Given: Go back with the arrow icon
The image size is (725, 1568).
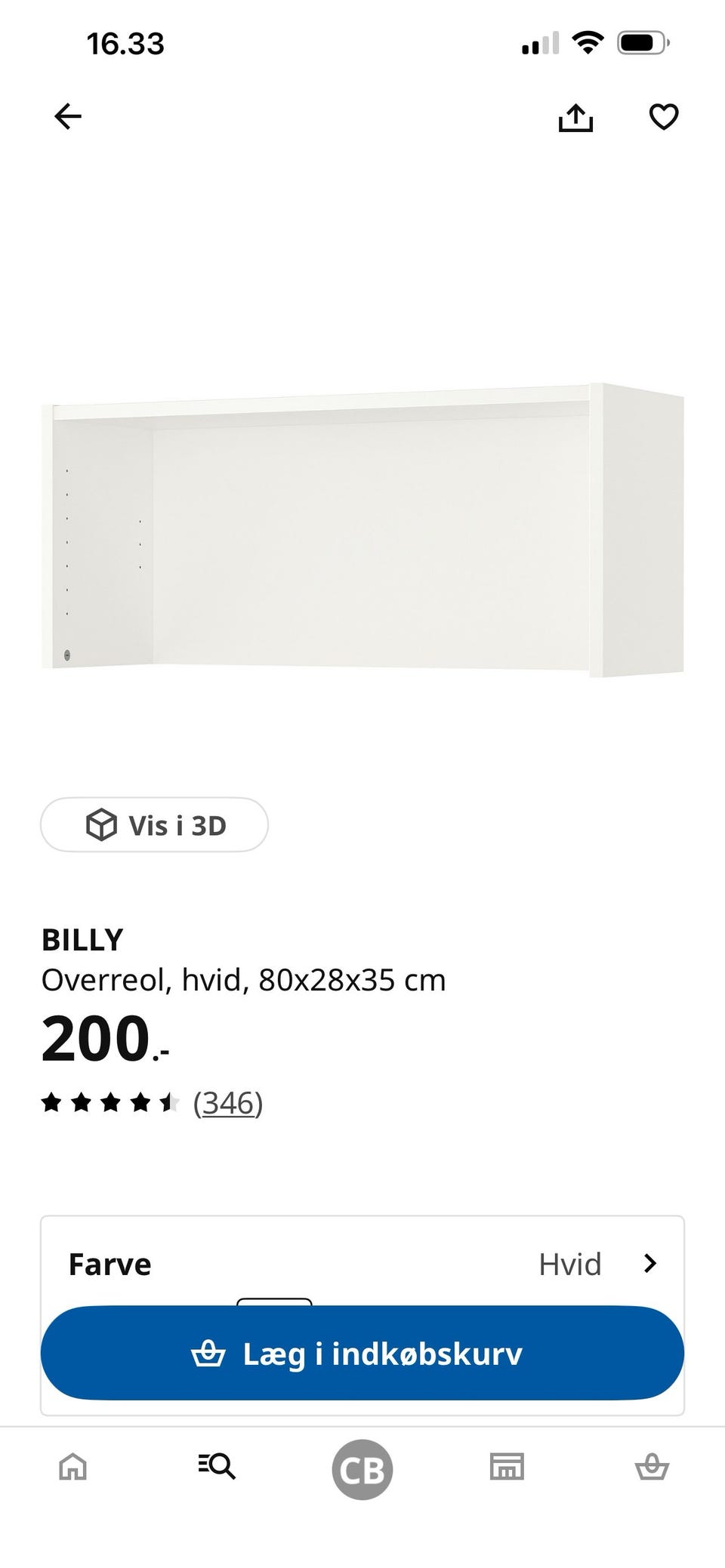Looking at the screenshot, I should point(68,116).
